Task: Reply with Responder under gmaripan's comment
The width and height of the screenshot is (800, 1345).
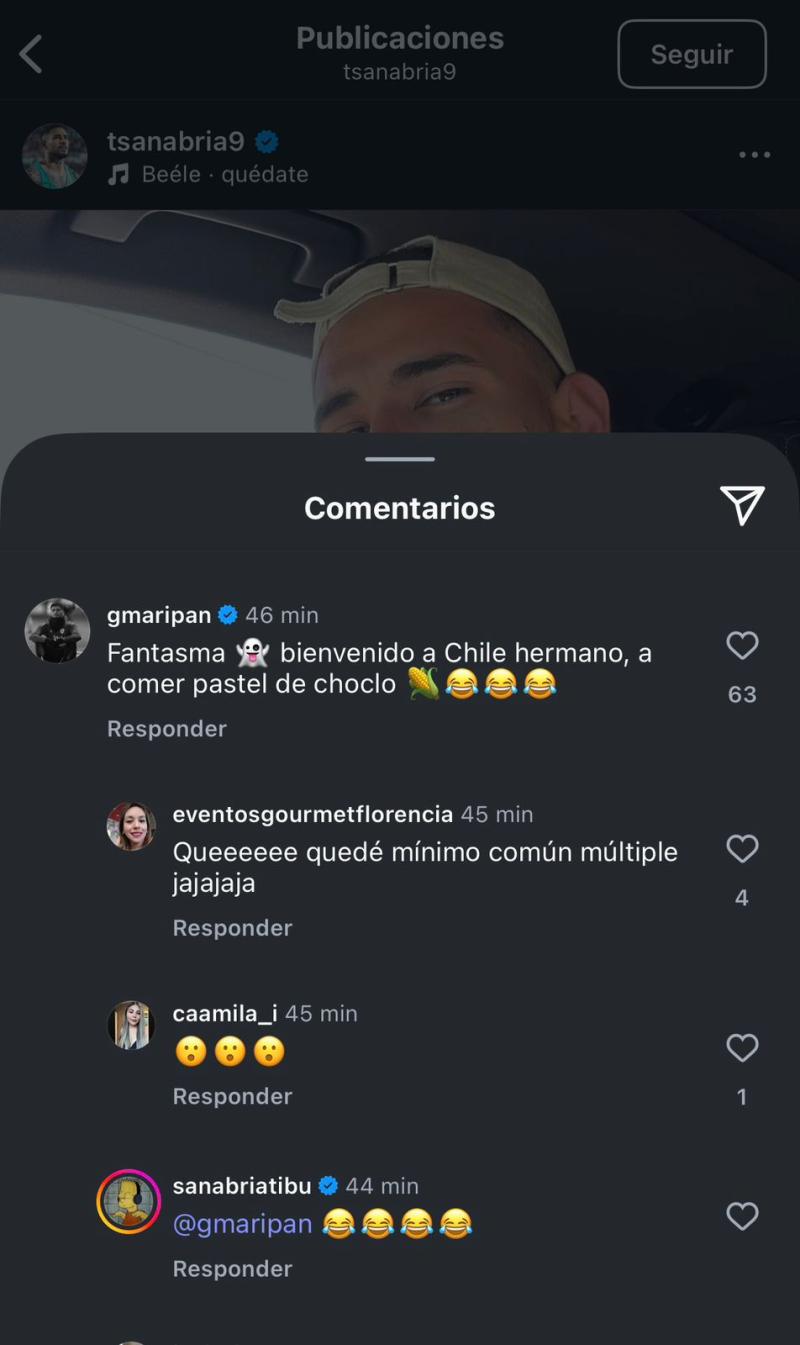Action: click(166, 729)
